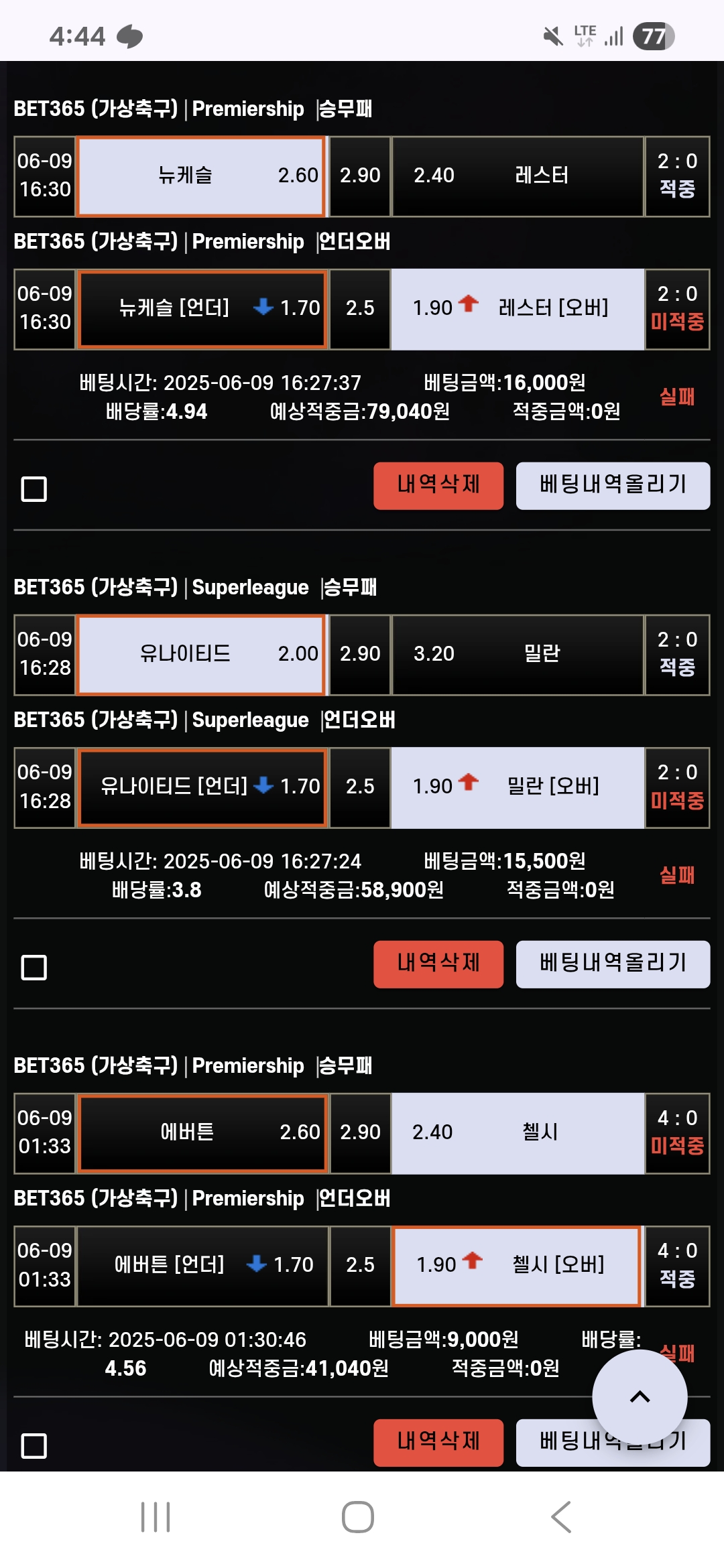Tick the checkbox for the 16,000원 bet
This screenshot has width=724, height=1568.
(34, 489)
